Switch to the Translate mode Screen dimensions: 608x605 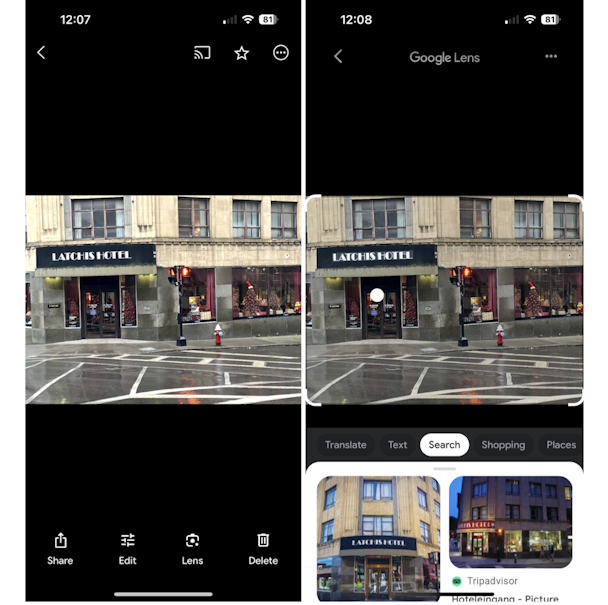[x=345, y=445]
